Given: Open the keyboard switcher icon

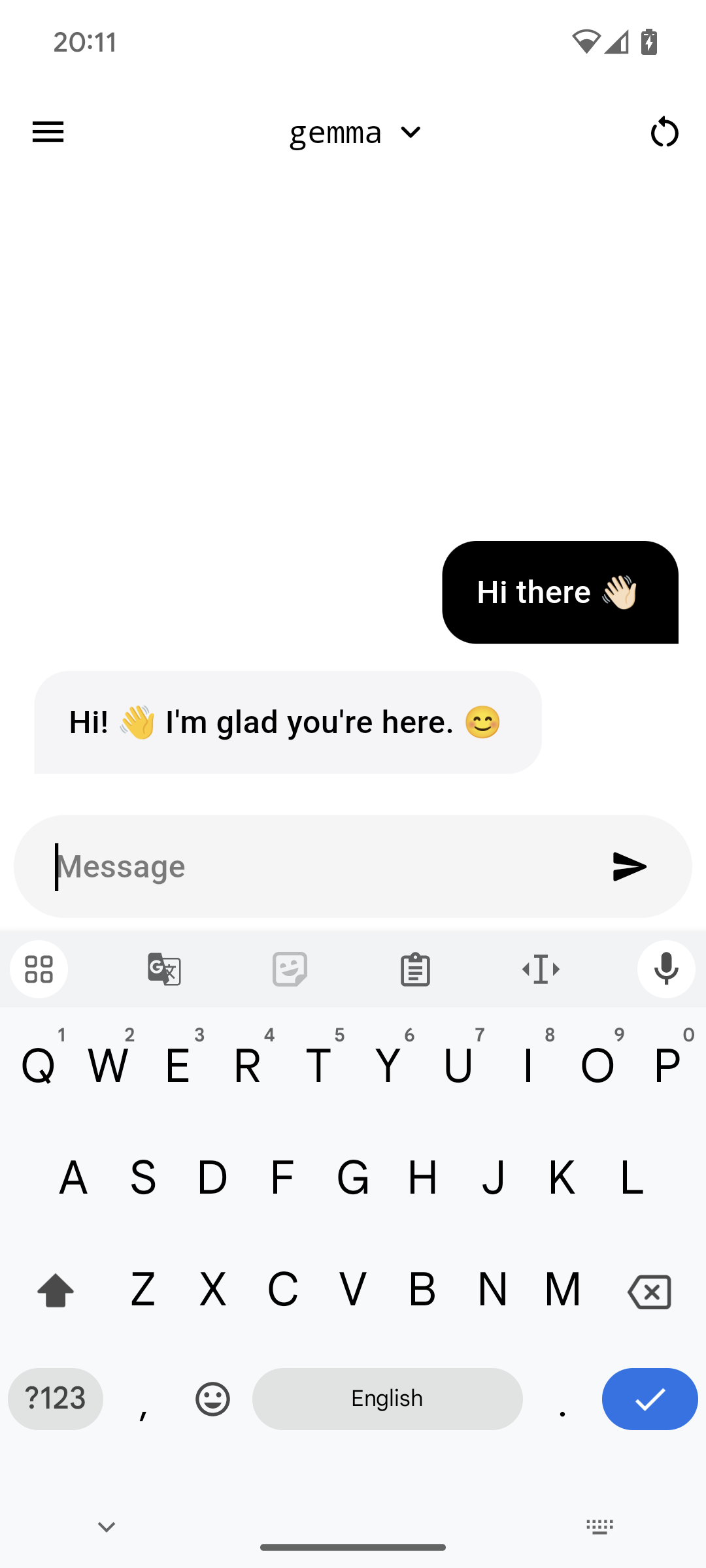Looking at the screenshot, I should (x=599, y=1527).
